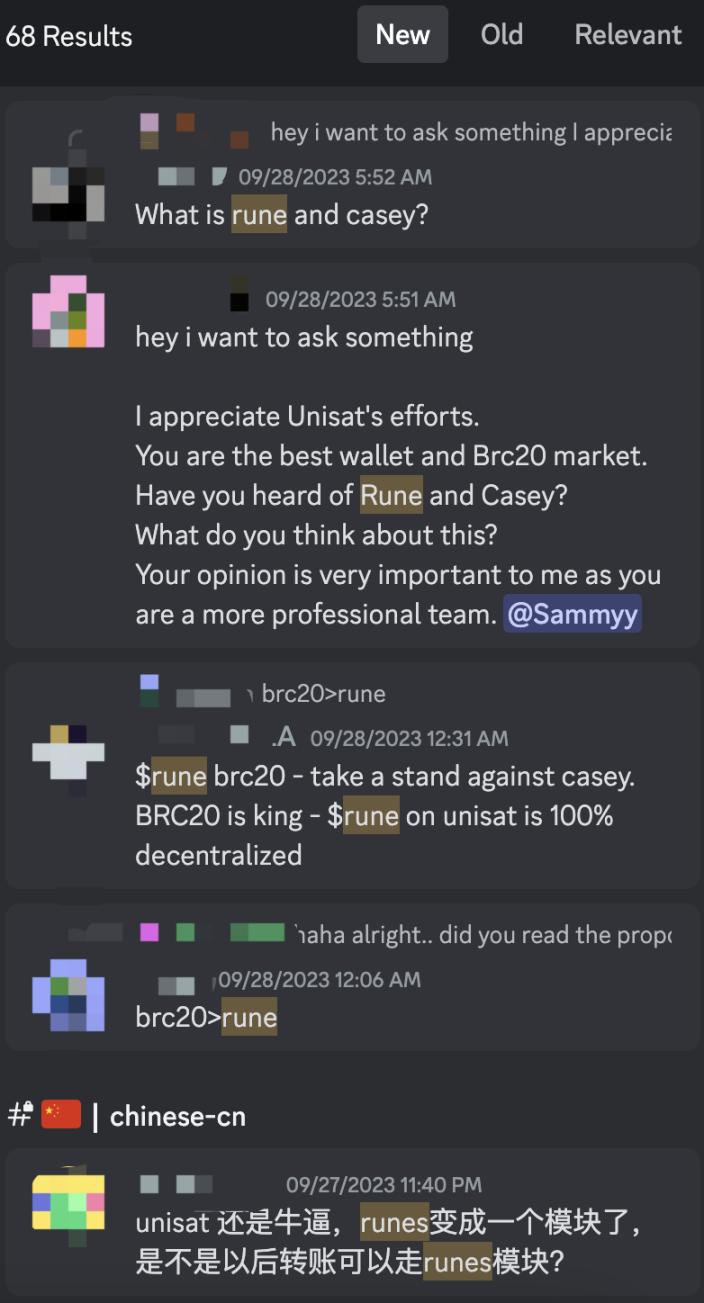
Task: Sort results by Relevant
Action: click(628, 35)
